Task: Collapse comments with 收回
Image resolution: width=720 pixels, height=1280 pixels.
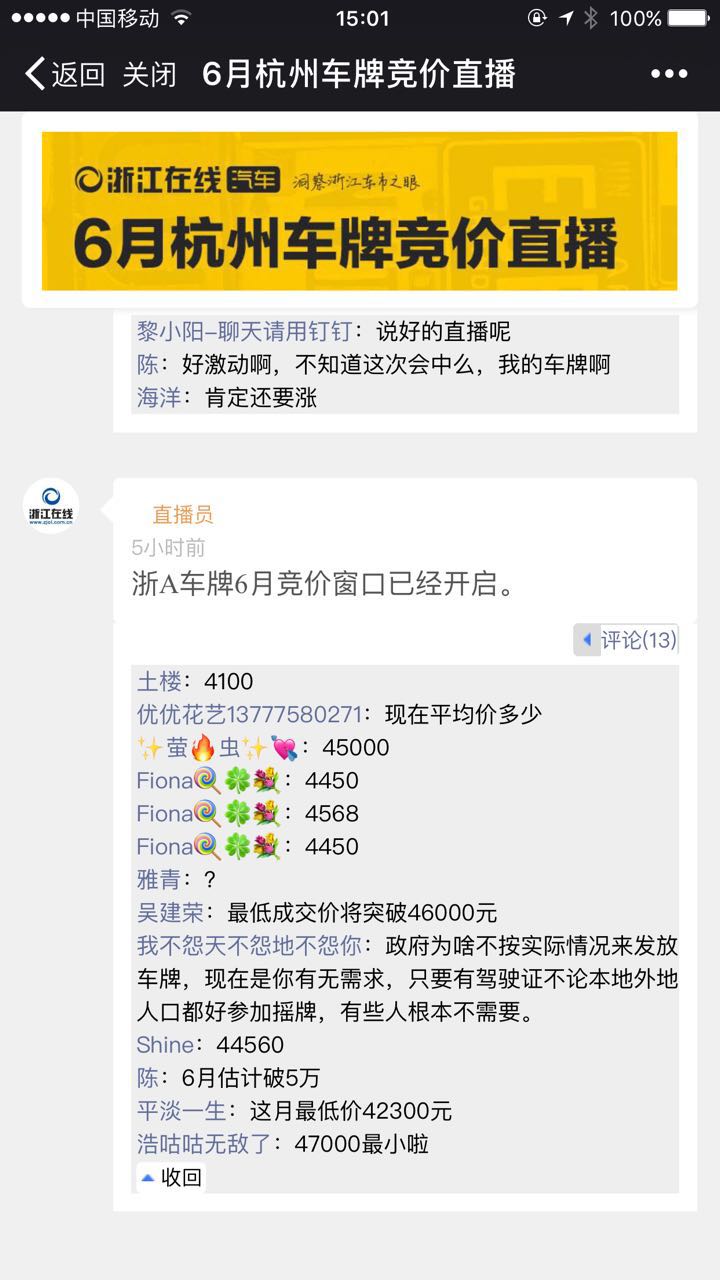Action: 171,1177
